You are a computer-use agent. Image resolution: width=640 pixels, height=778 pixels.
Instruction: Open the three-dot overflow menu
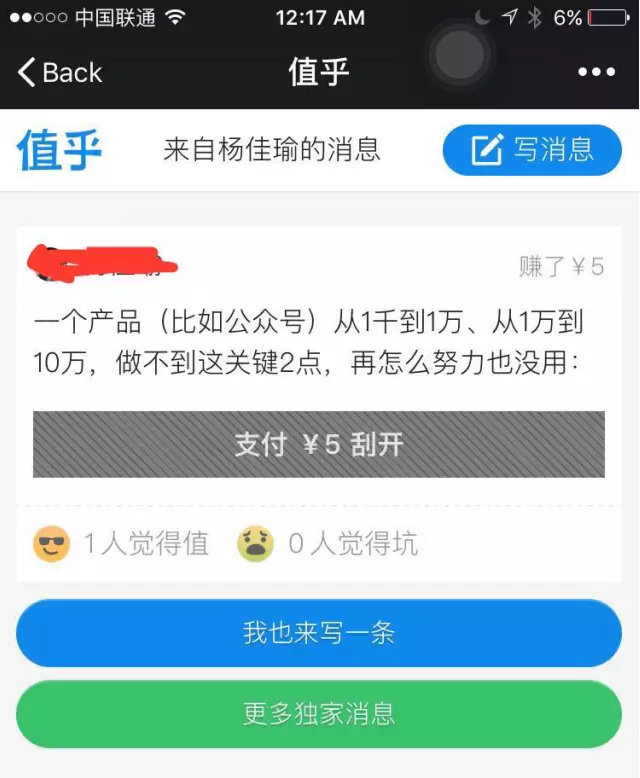pyautogui.click(x=596, y=72)
